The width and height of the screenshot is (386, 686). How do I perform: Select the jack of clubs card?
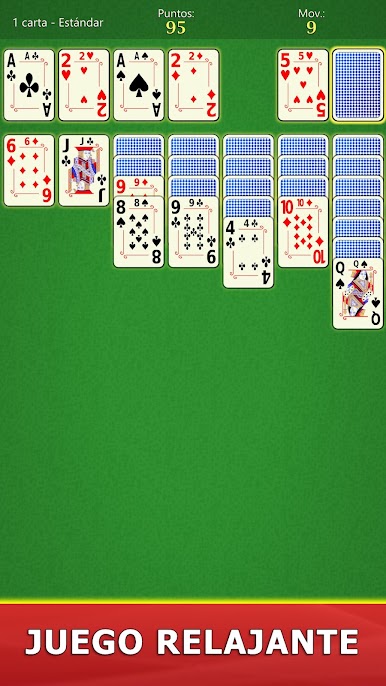click(x=84, y=170)
